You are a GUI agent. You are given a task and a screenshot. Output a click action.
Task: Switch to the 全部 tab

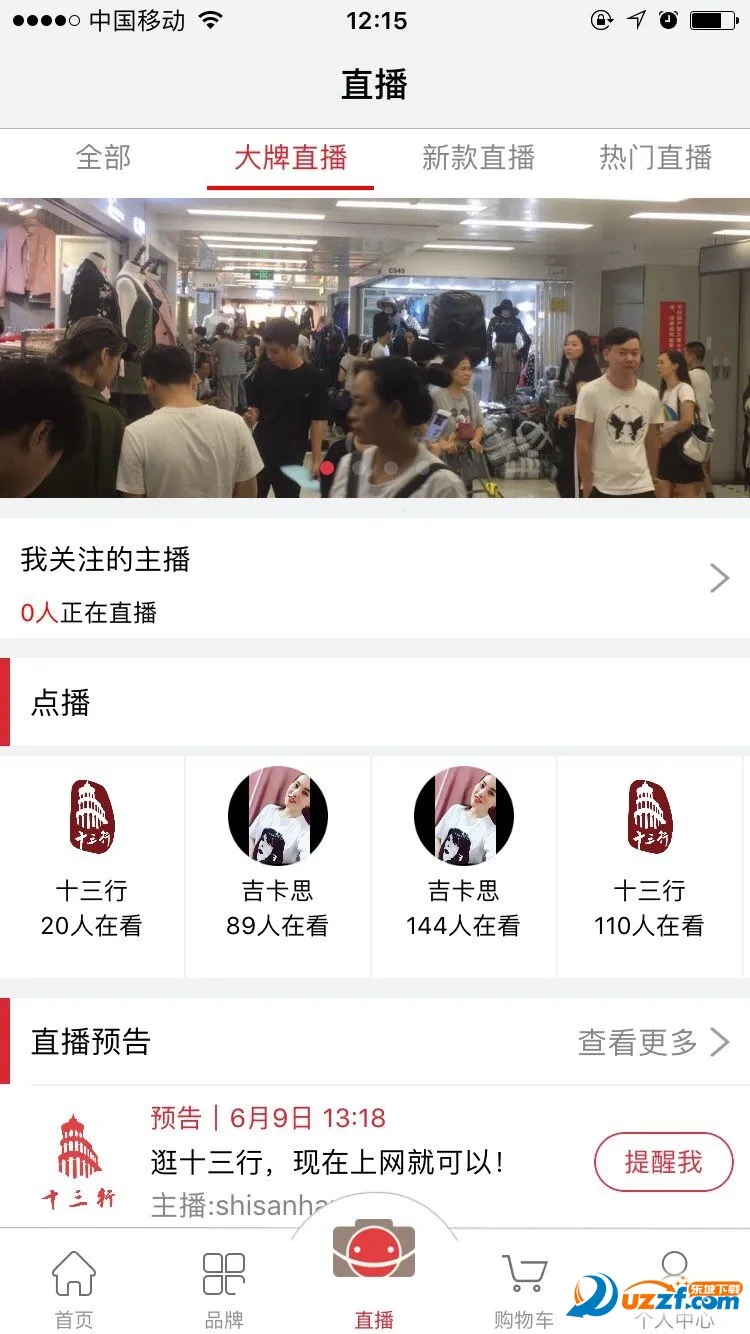103,158
